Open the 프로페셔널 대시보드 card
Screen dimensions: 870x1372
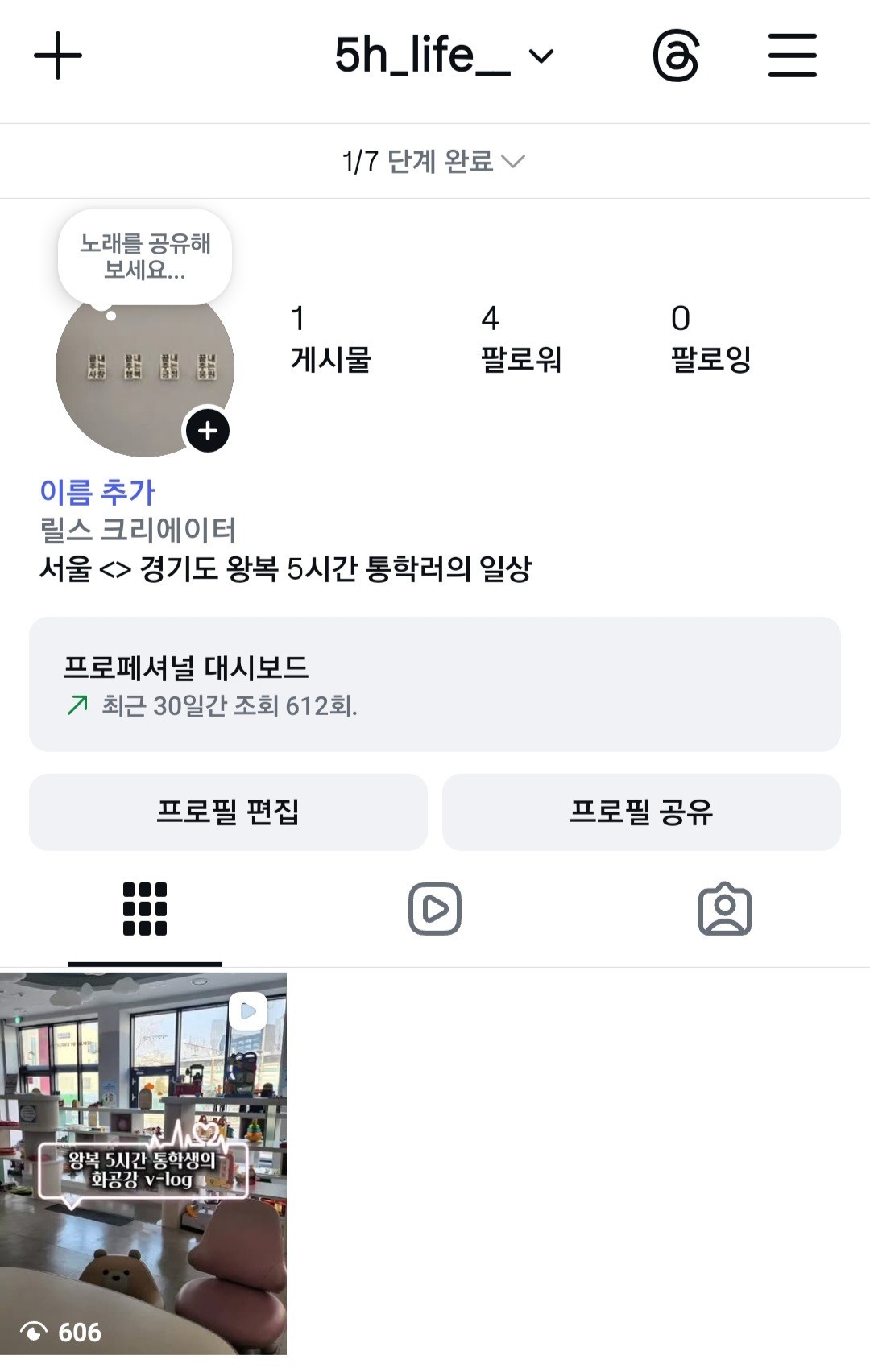(435, 684)
